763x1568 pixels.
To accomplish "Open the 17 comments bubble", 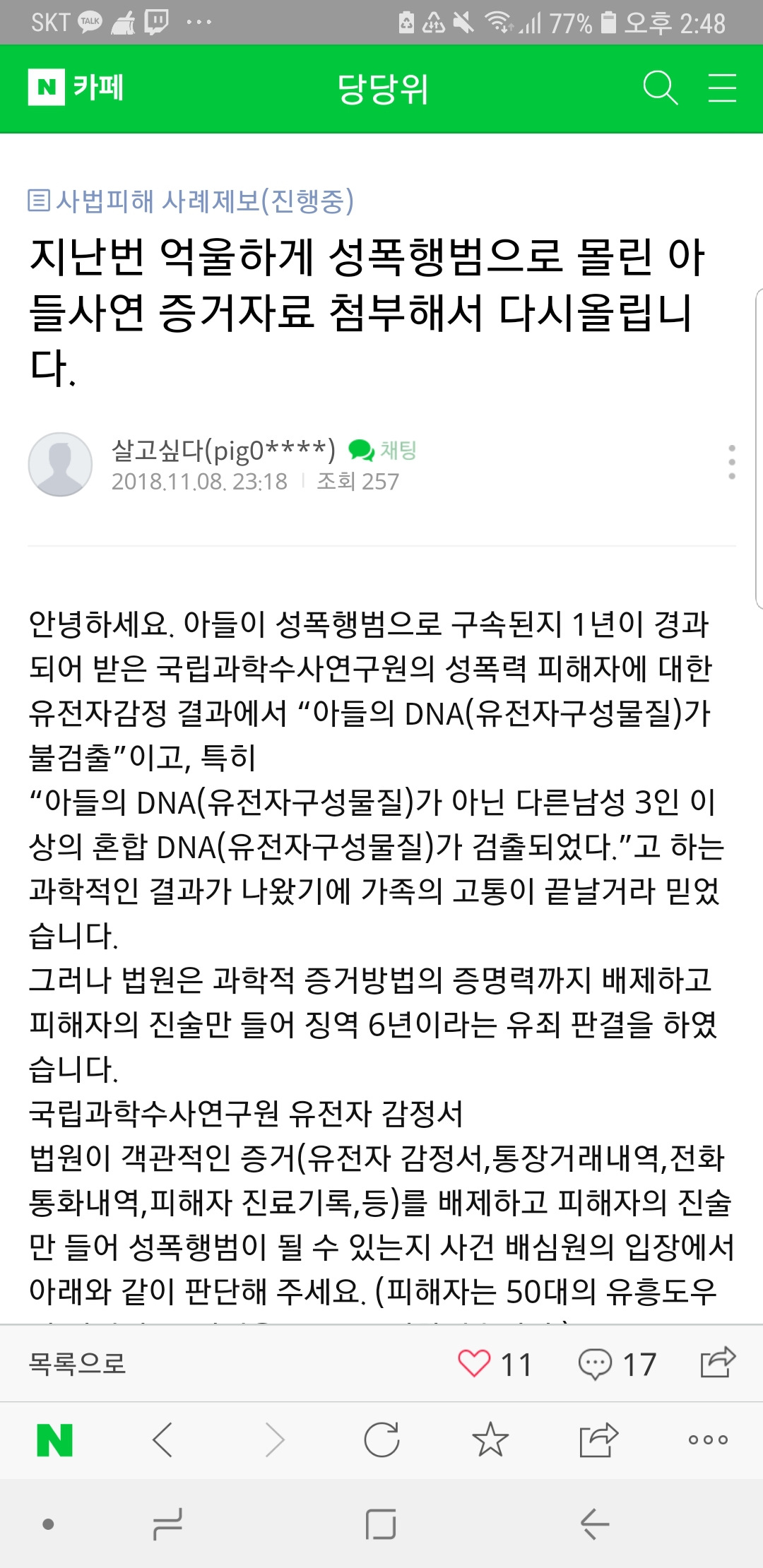I will point(595,1364).
